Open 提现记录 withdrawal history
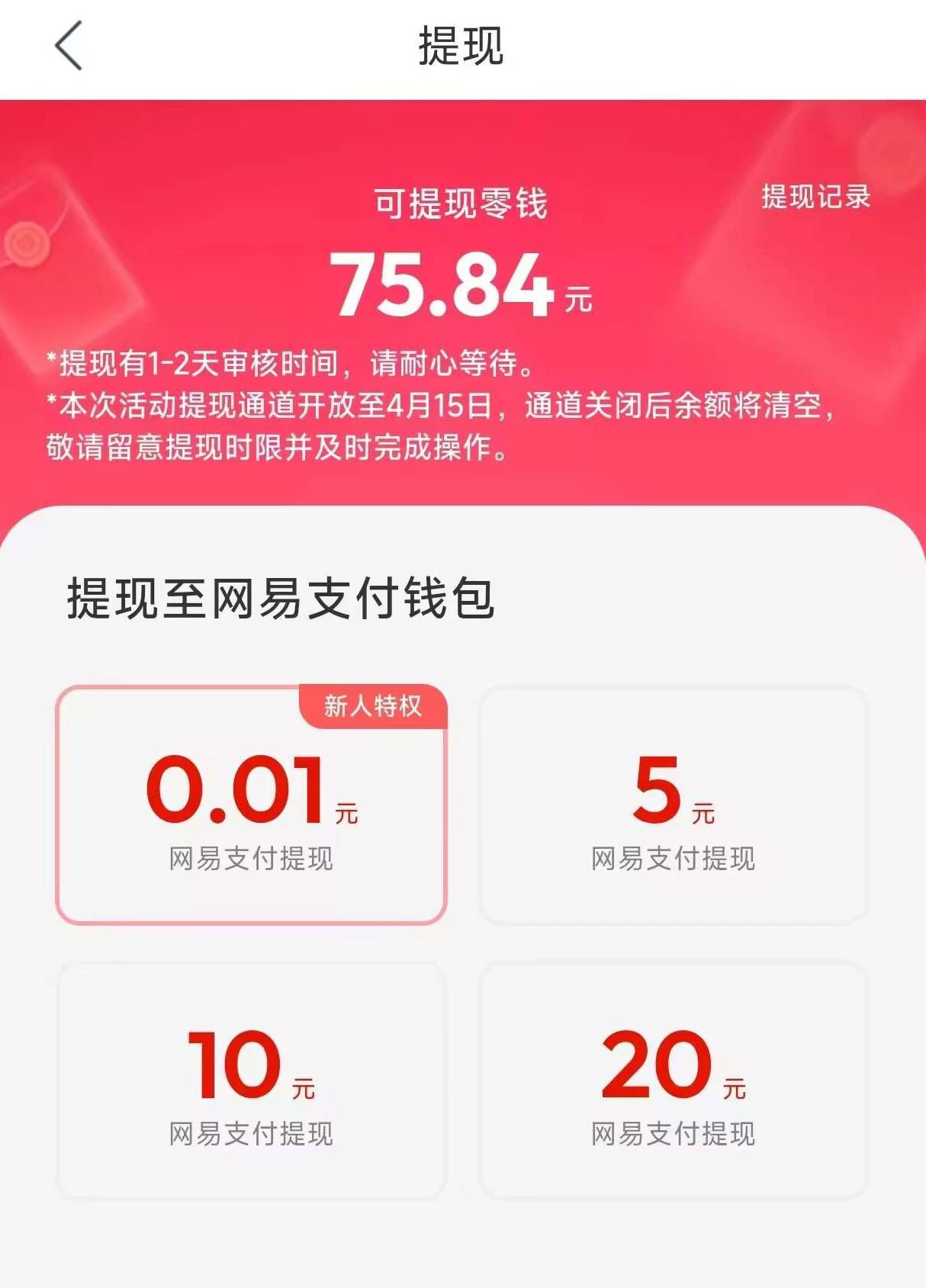 [x=815, y=197]
